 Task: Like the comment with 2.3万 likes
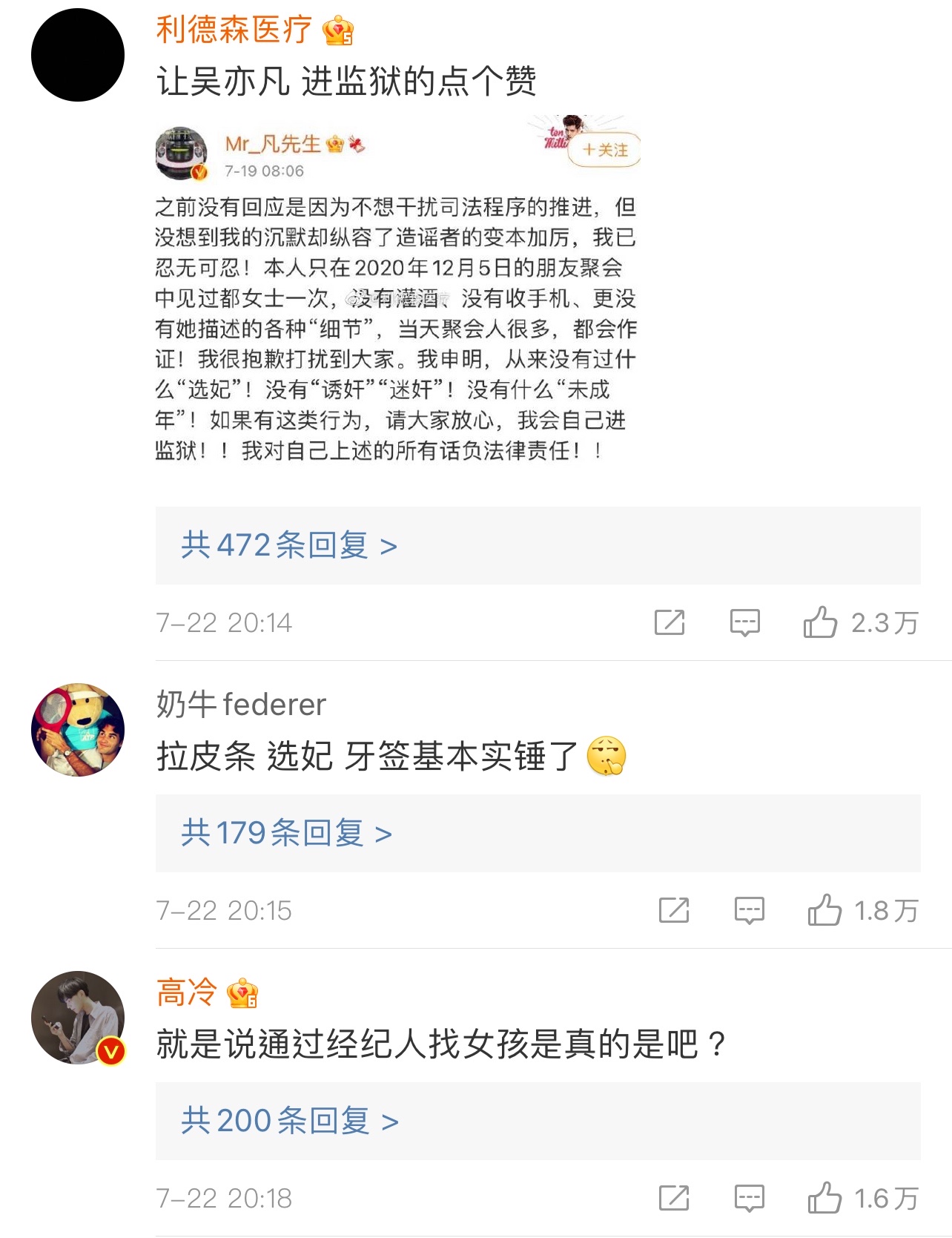tap(821, 622)
